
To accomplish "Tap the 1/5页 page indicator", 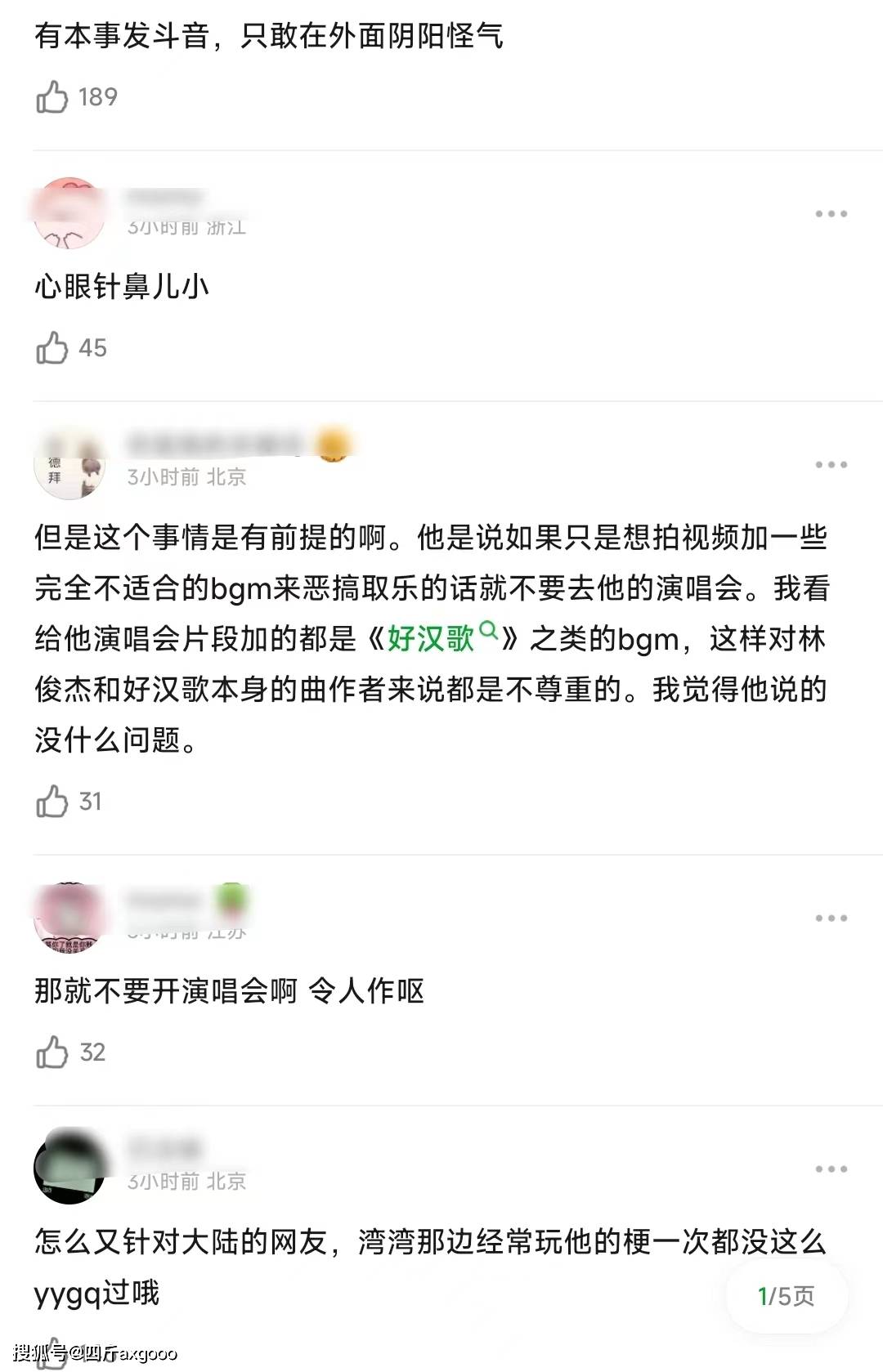I will tap(786, 1296).
